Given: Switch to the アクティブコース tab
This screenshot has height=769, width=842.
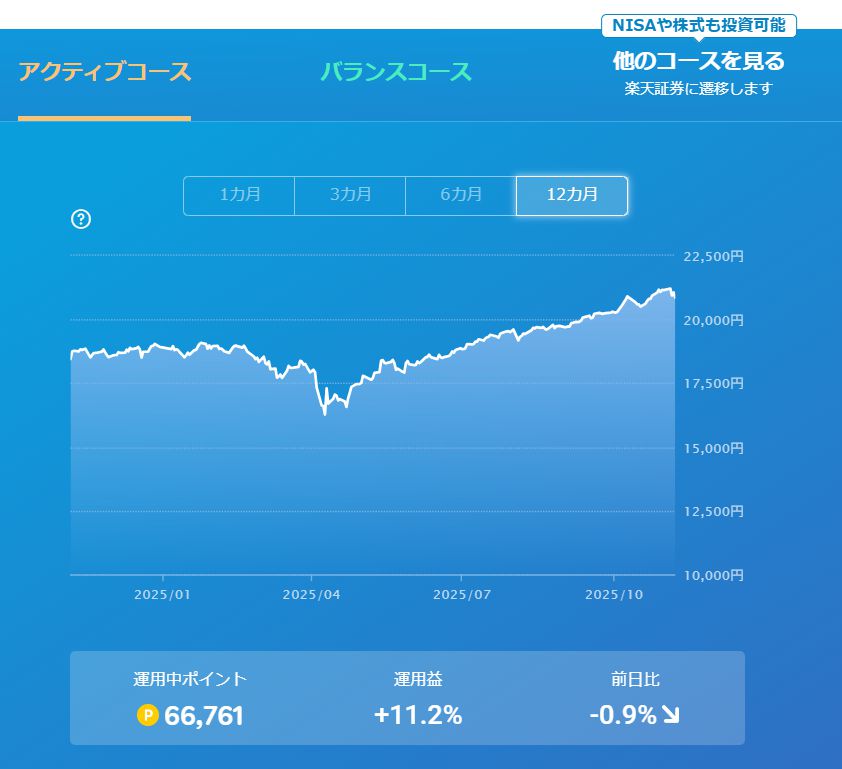Looking at the screenshot, I should coord(104,73).
